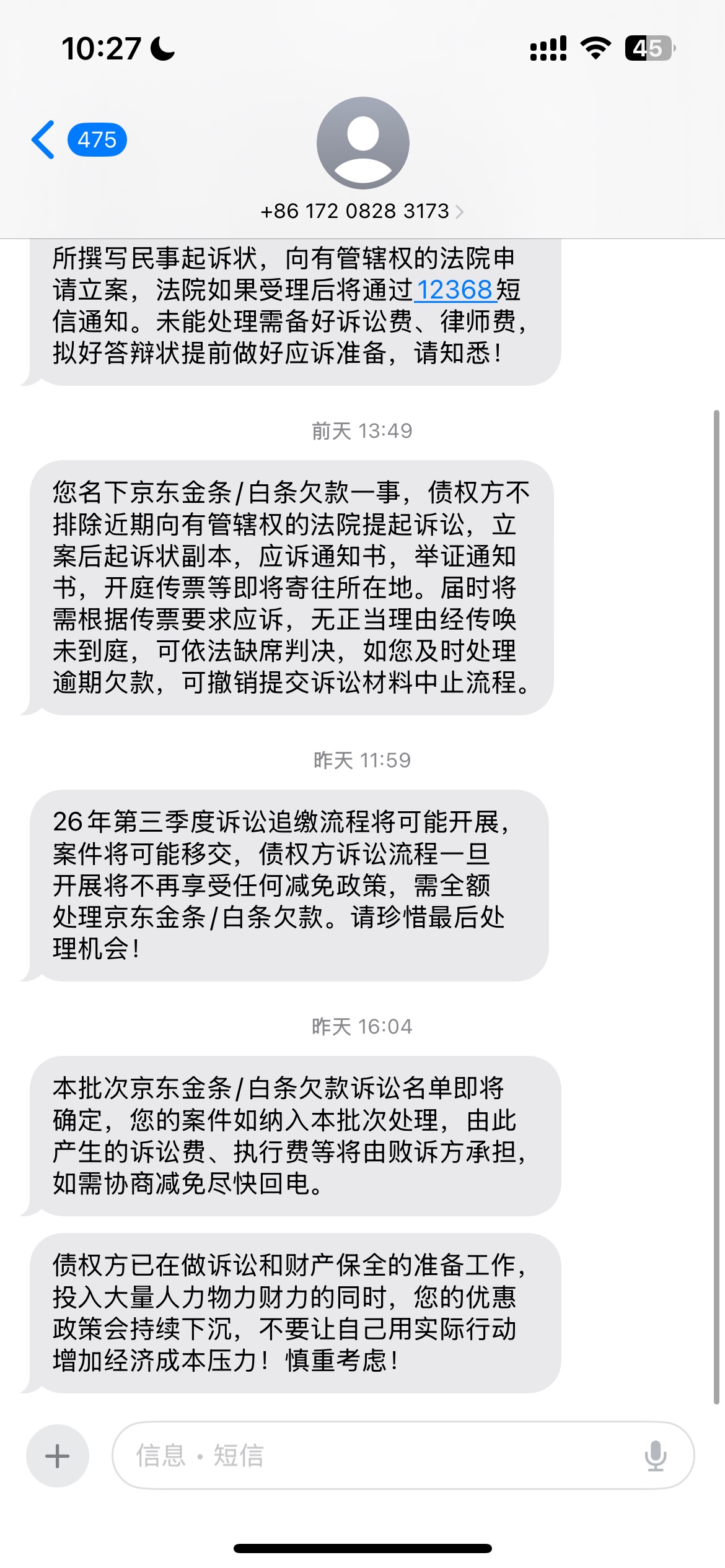
Task: Start voice dictation with the microphone
Action: tap(655, 1455)
